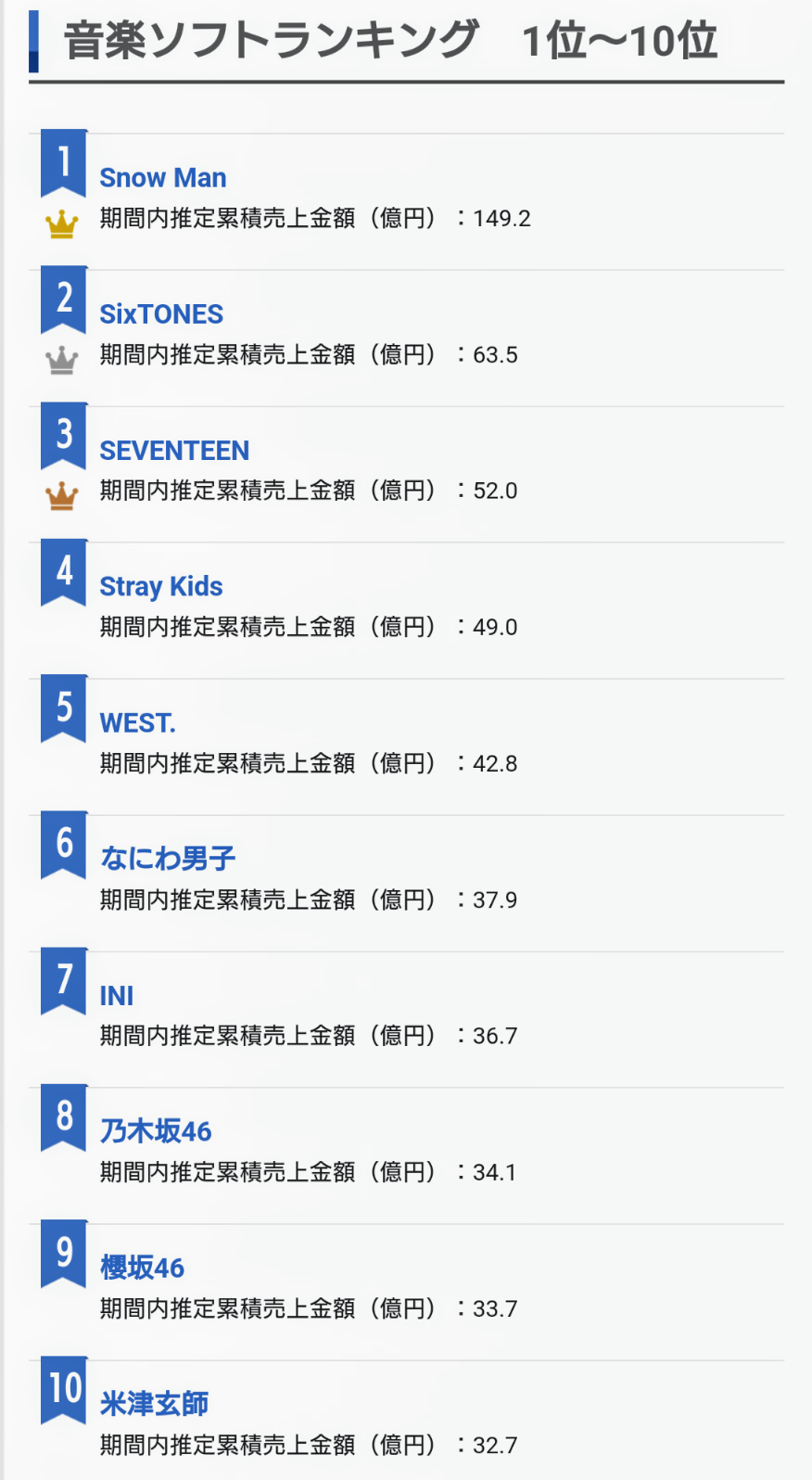The height and width of the screenshot is (1480, 812).
Task: Open the 米津玄師 link
Action: (x=154, y=1404)
